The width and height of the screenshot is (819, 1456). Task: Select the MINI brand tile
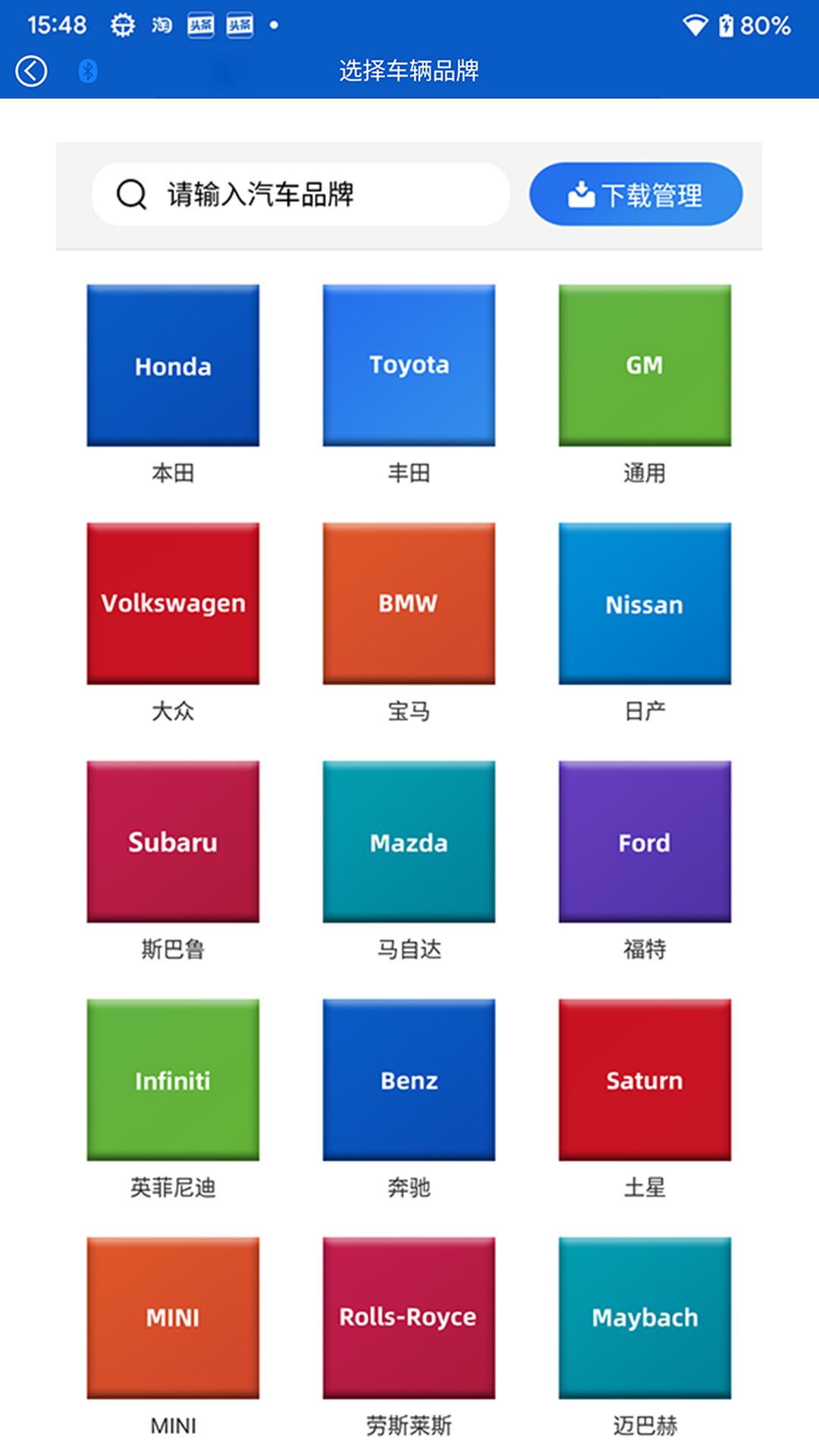[x=173, y=1317]
